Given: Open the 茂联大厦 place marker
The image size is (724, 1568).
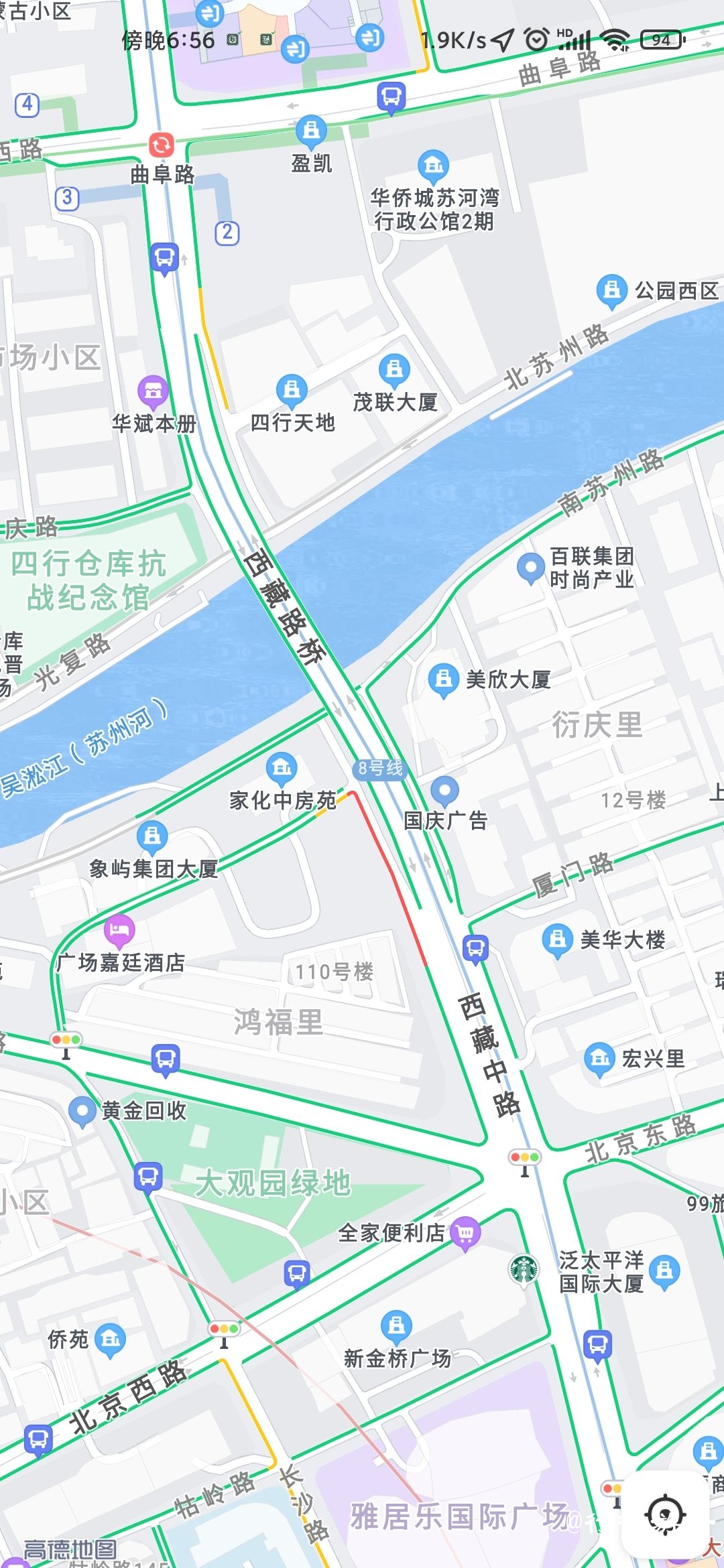Looking at the screenshot, I should (x=394, y=371).
